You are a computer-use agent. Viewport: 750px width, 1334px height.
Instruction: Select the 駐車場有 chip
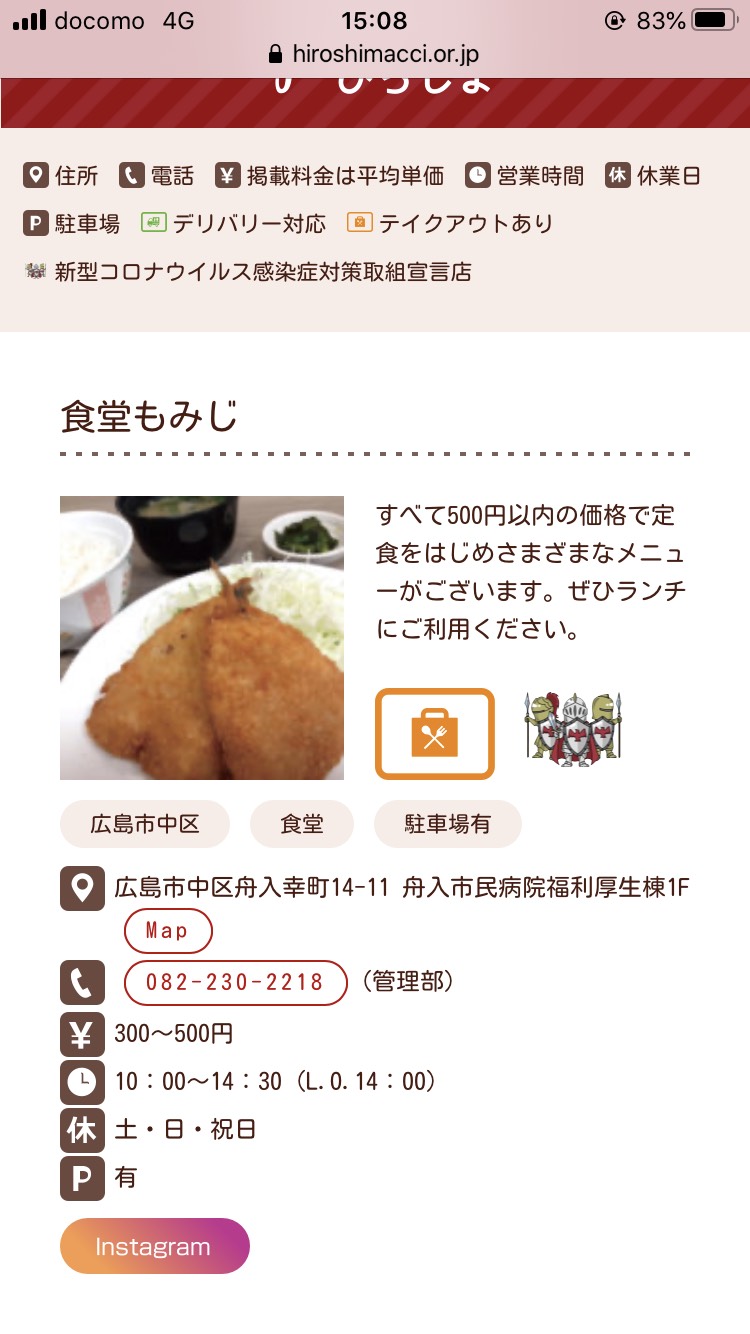(x=447, y=824)
